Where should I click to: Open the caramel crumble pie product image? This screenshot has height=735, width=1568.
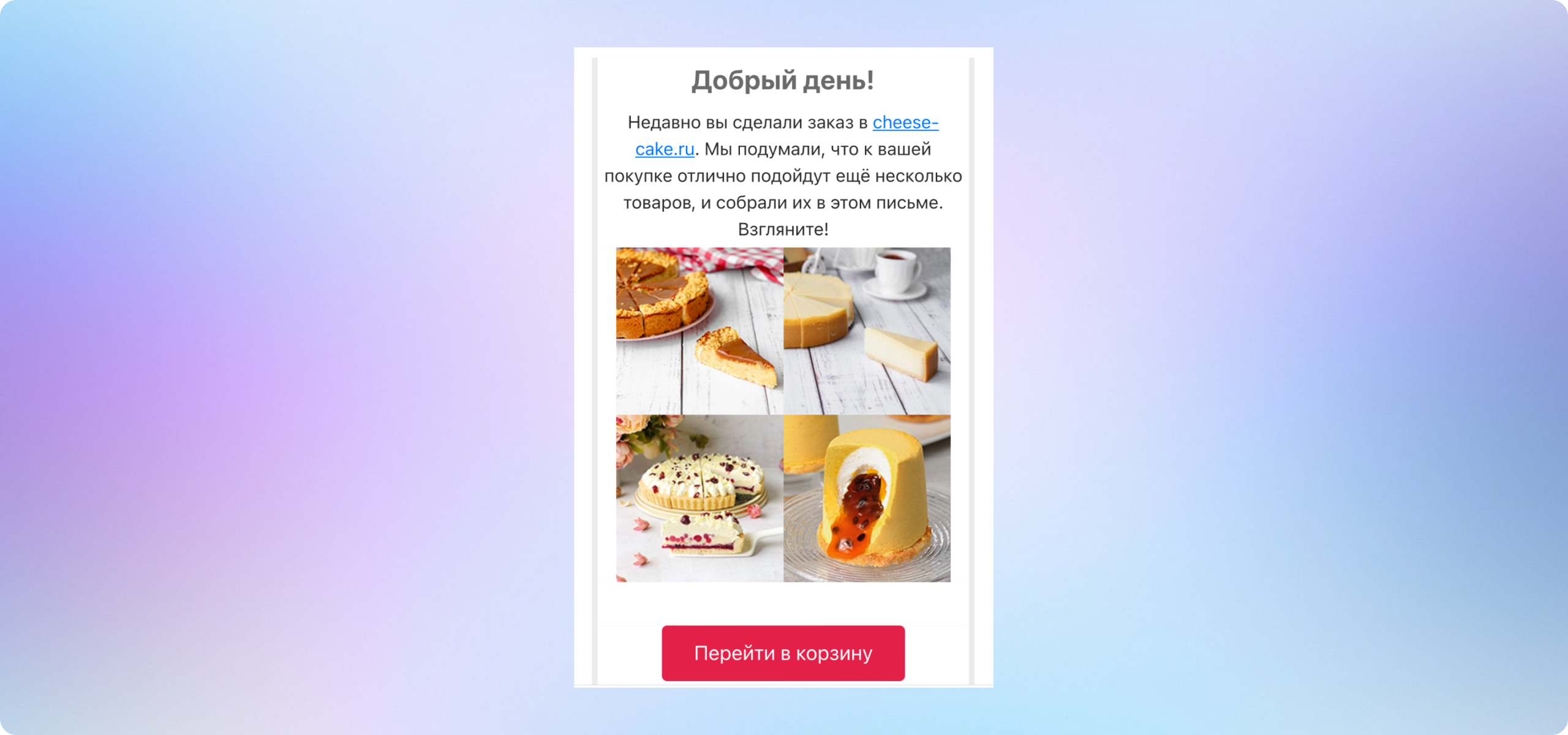(x=699, y=331)
